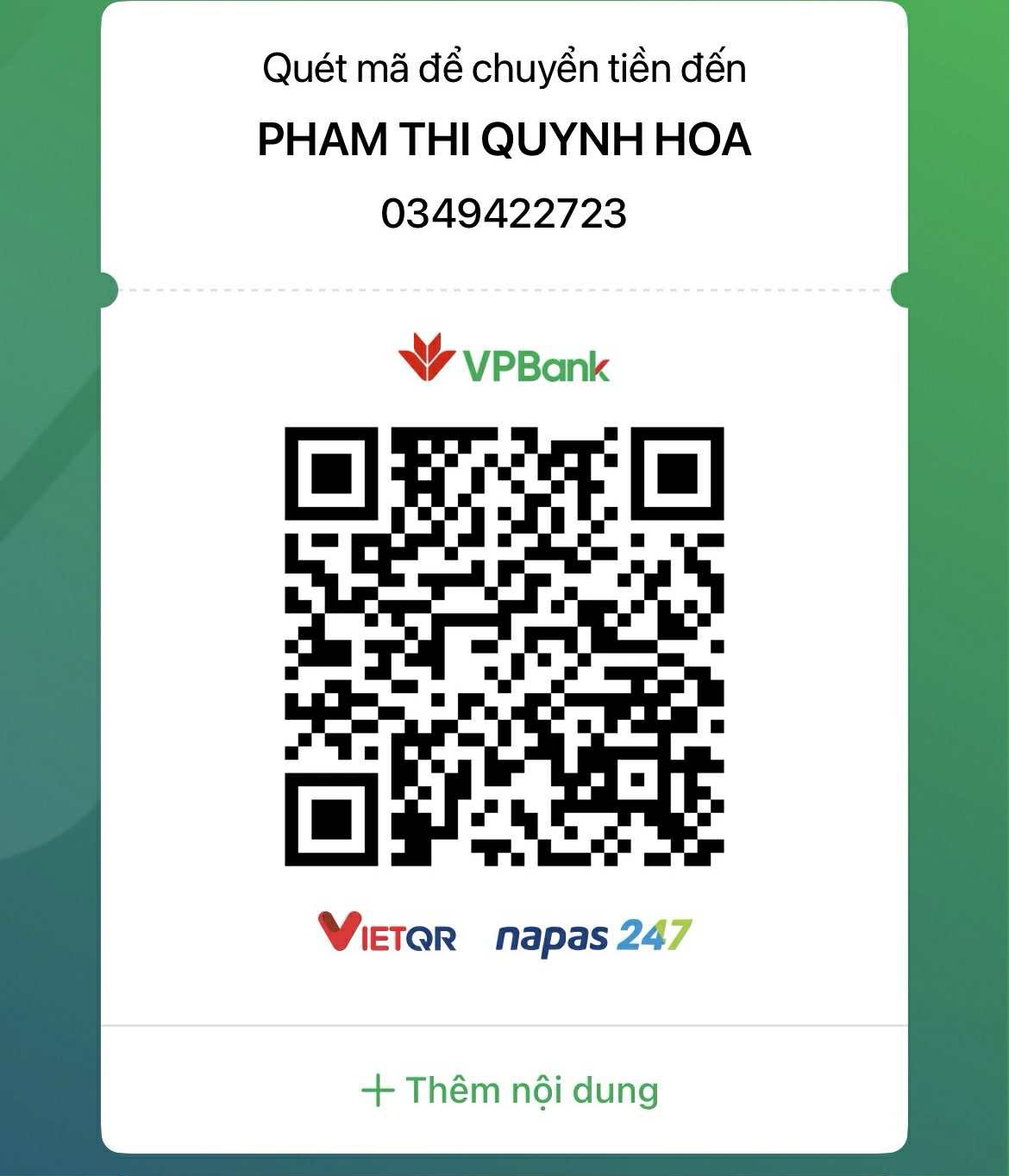The height and width of the screenshot is (1176, 1009).
Task: Tap the Thêm nội dung button
Action: (509, 1091)
